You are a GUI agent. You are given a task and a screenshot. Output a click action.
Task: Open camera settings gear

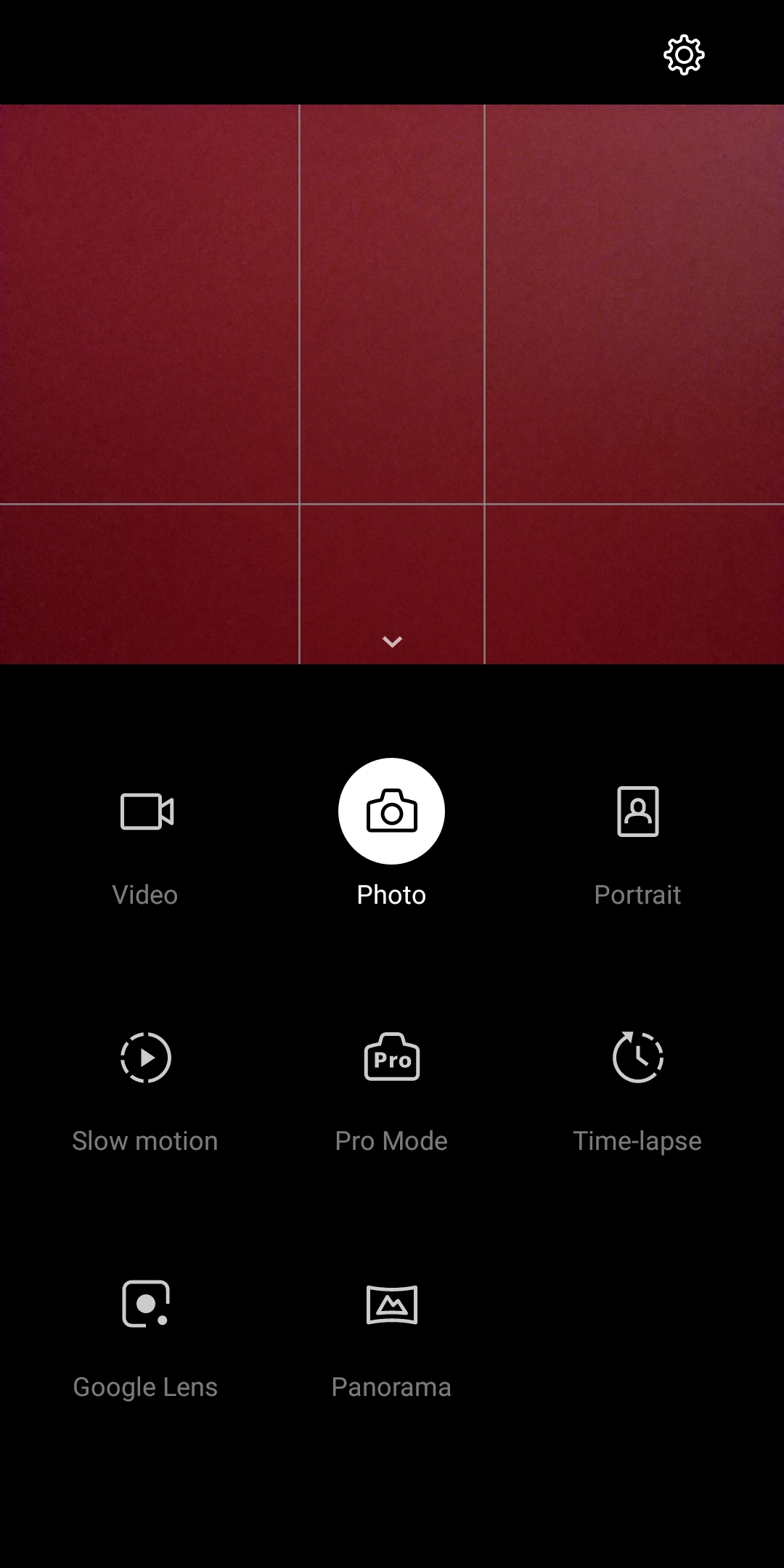[684, 54]
